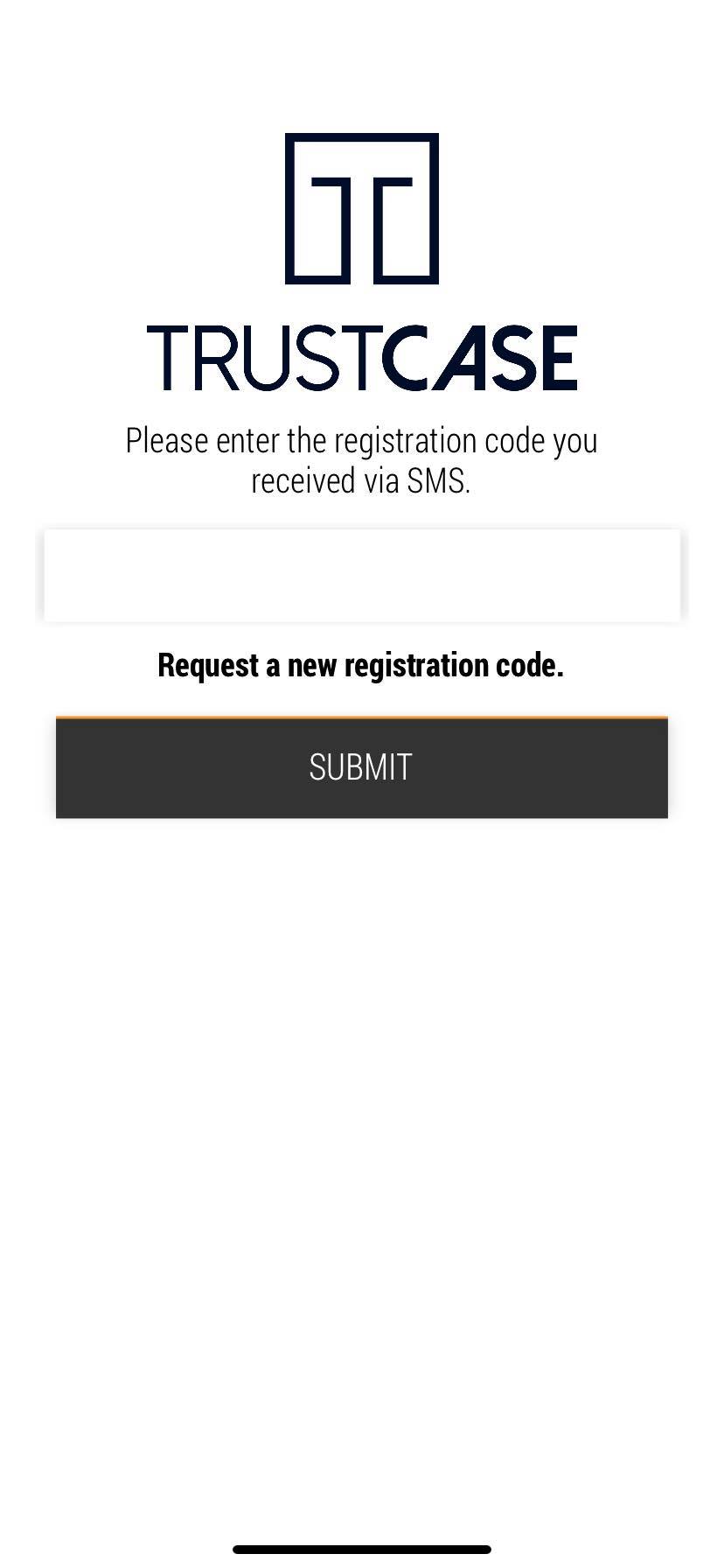The image size is (724, 1568).
Task: Tap the registration code input field
Action: pyautogui.click(x=362, y=575)
